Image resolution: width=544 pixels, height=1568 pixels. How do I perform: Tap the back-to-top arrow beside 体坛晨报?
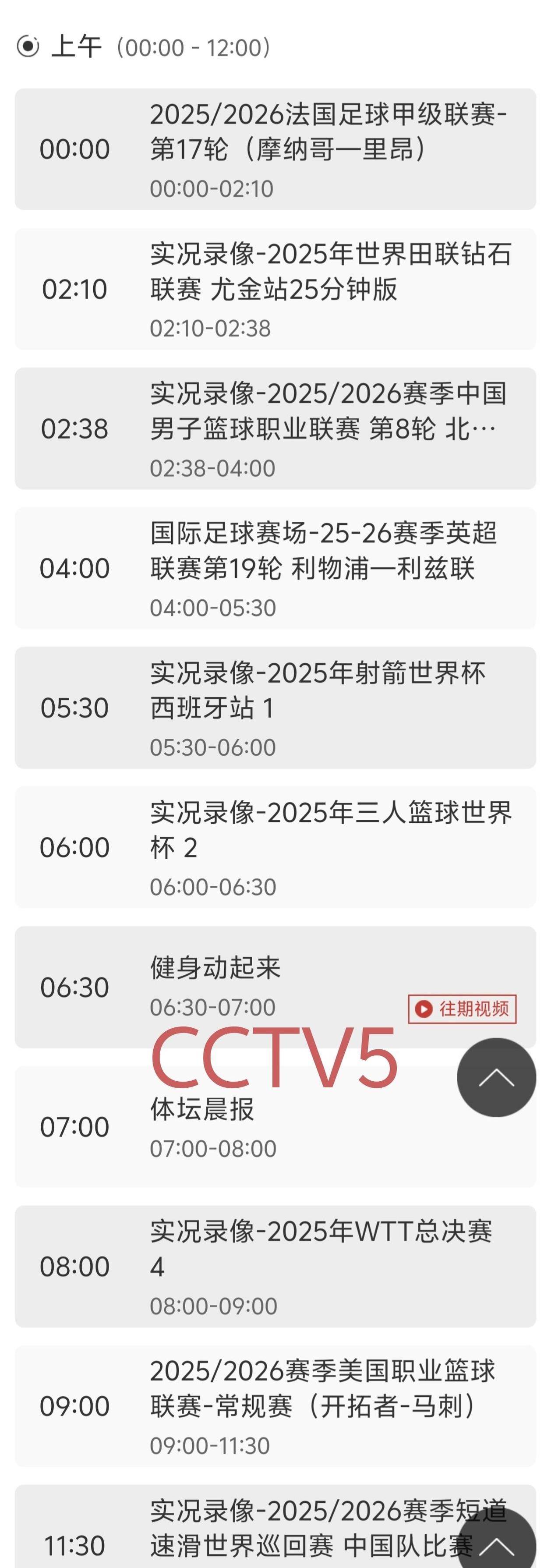496,1077
